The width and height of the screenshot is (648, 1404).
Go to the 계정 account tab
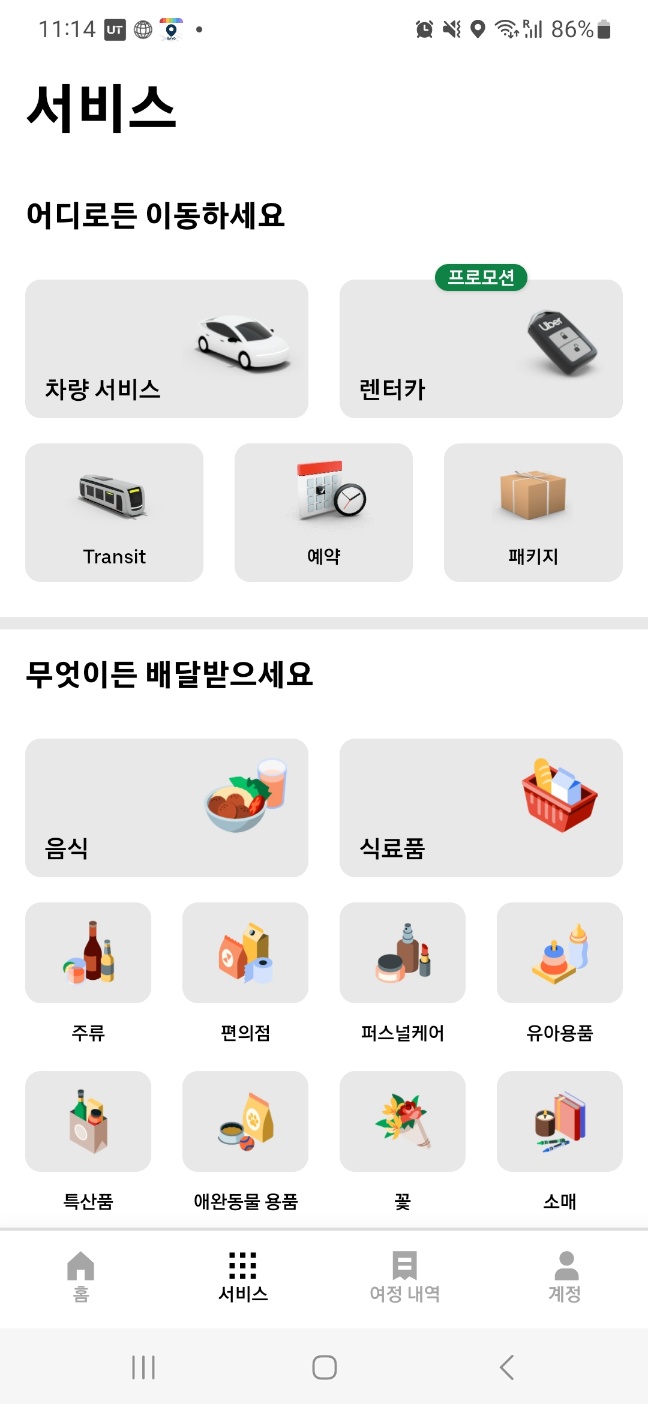pyautogui.click(x=566, y=1277)
